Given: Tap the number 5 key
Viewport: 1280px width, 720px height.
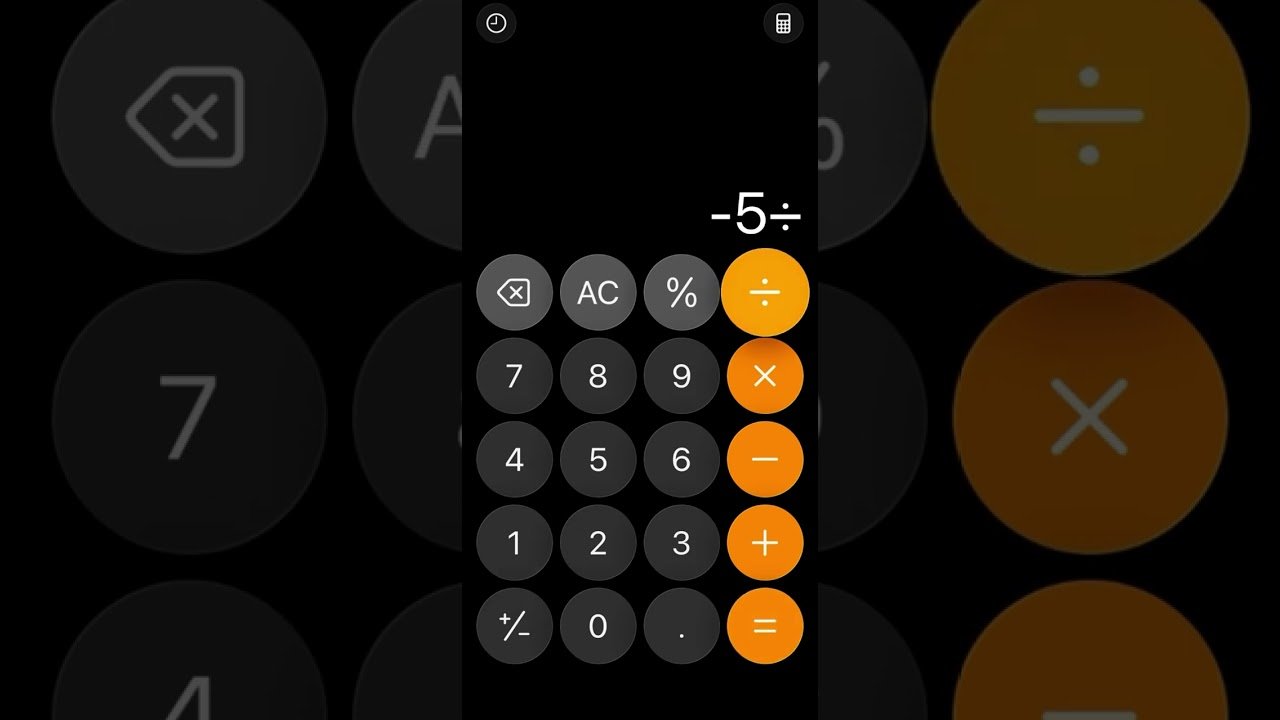Looking at the screenshot, I should (598, 459).
